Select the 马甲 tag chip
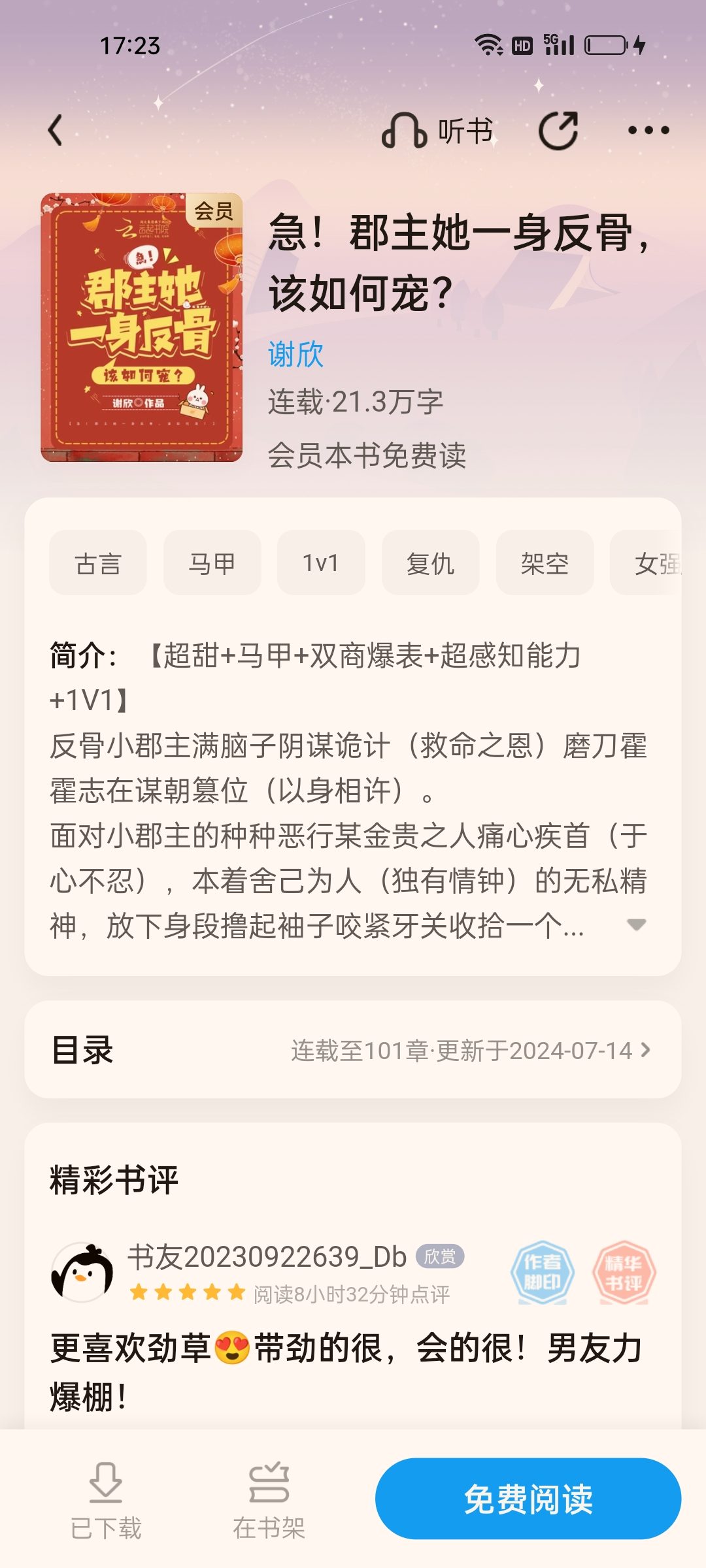Image resolution: width=706 pixels, height=1568 pixels. [212, 563]
